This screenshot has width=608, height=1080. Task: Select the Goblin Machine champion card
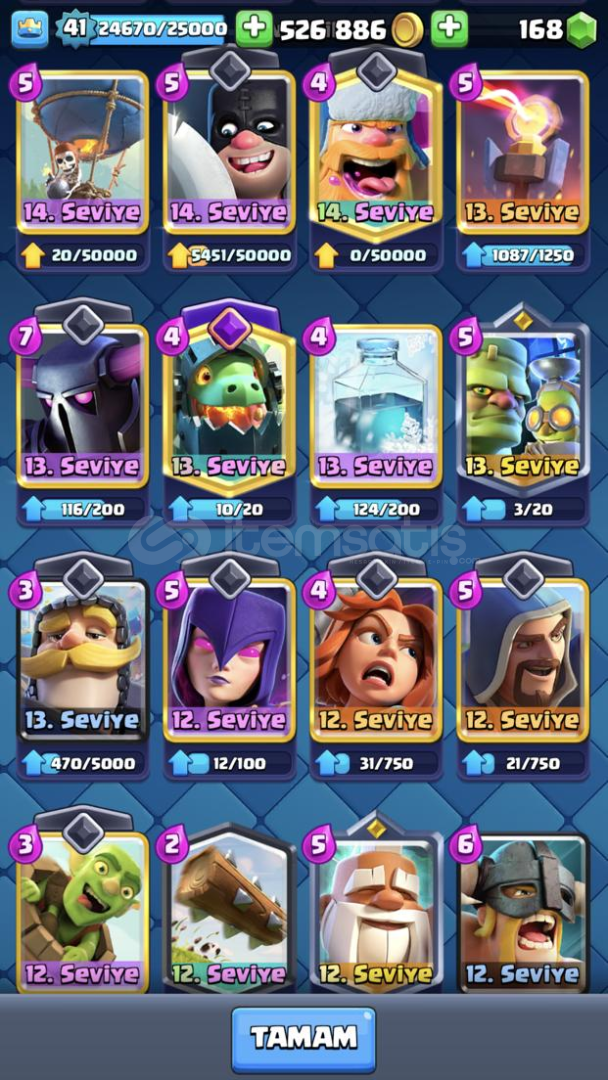[523, 405]
